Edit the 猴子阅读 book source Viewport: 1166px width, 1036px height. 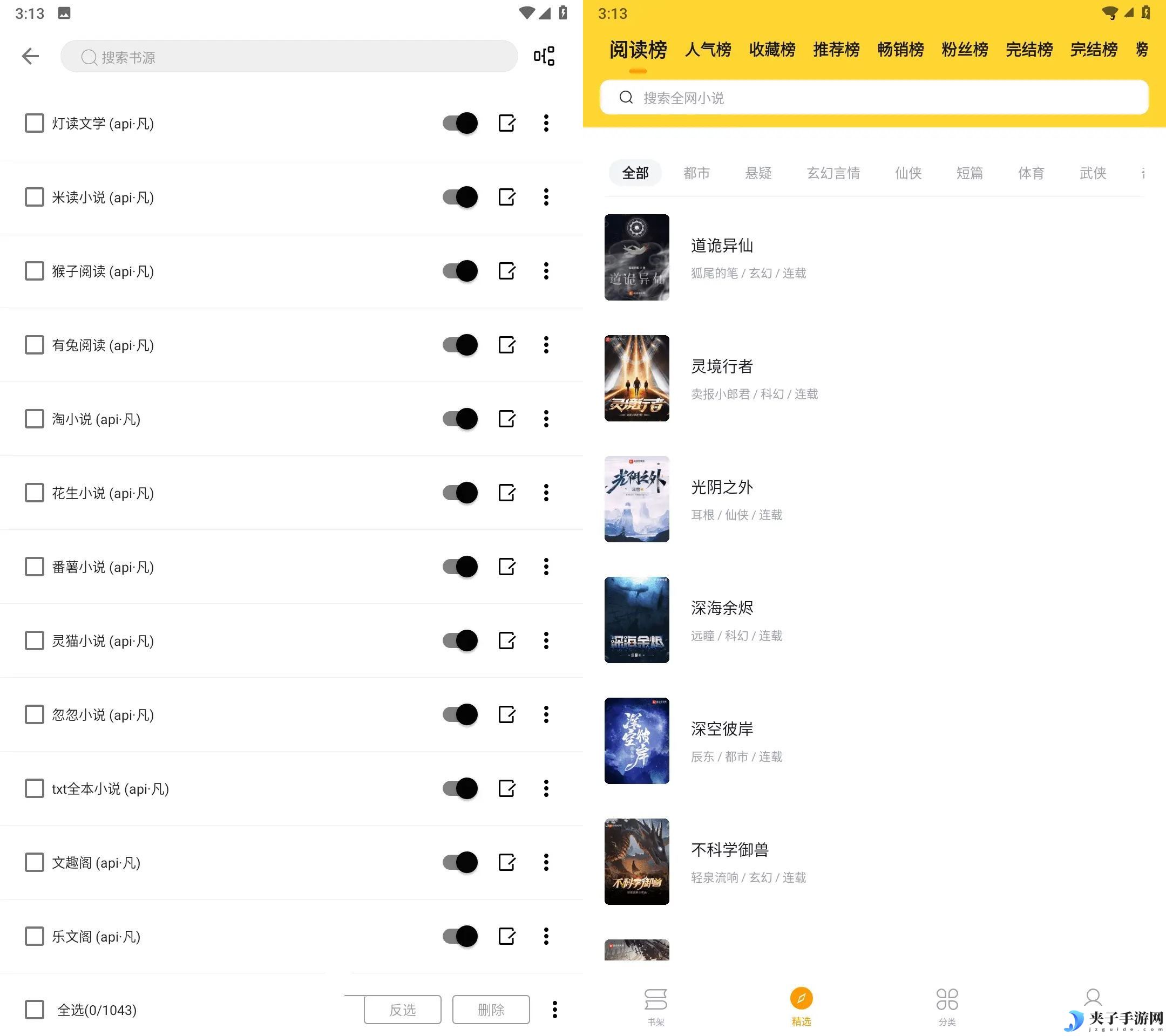[x=506, y=271]
